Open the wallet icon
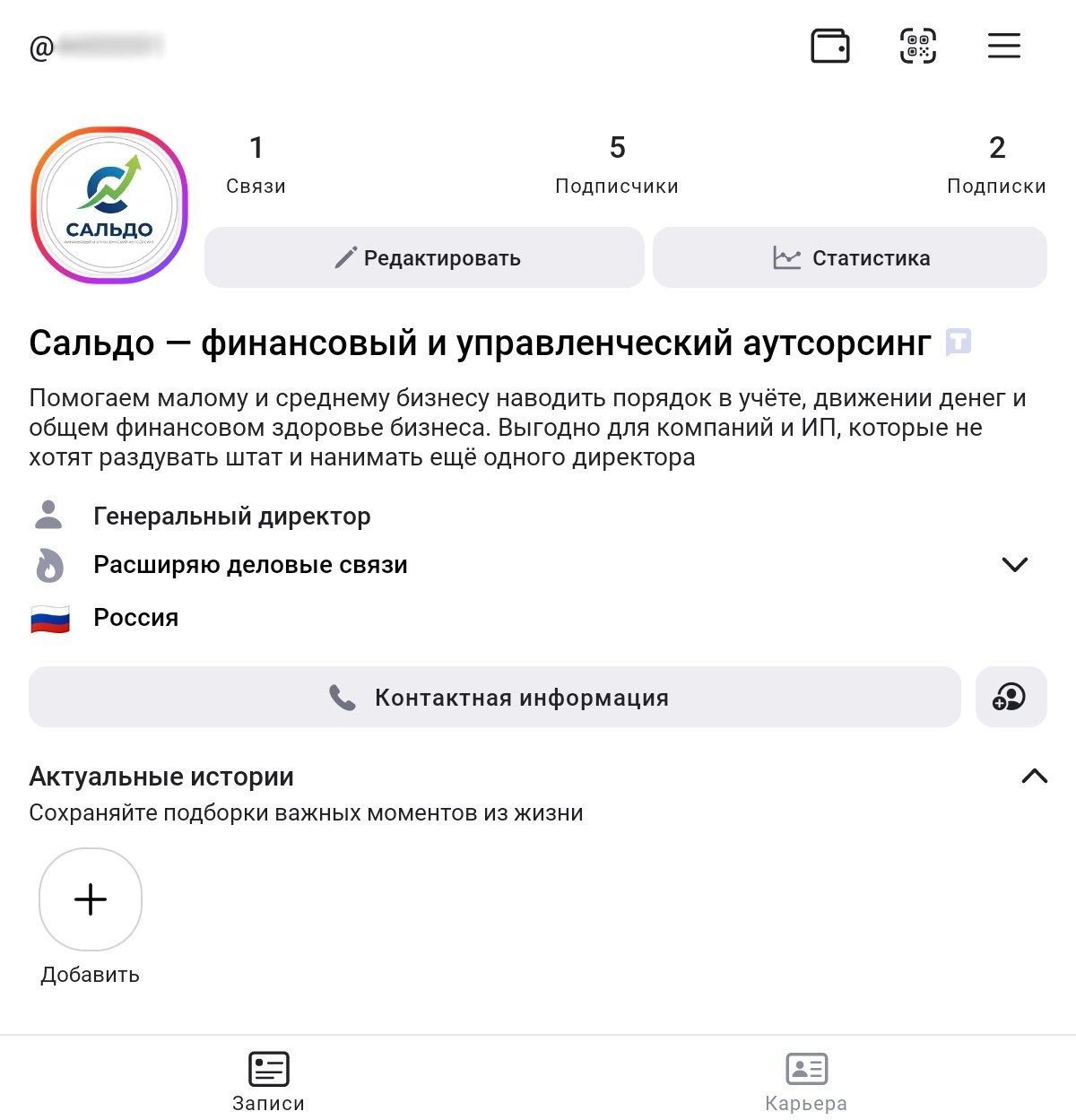1076x1120 pixels. point(829,46)
